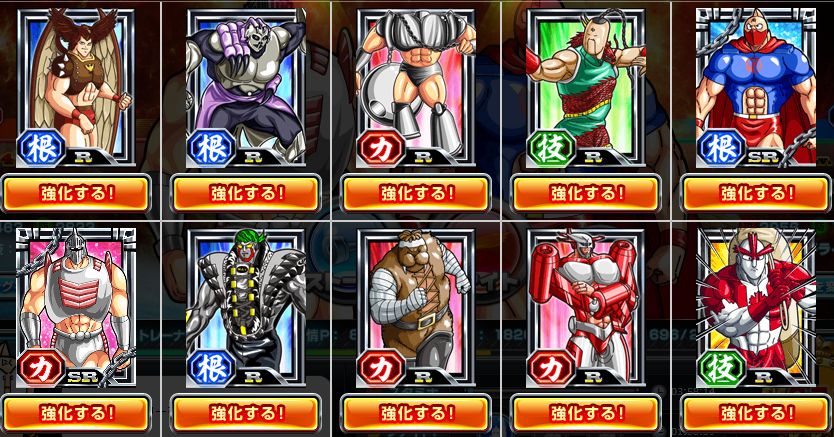The image size is (834, 437).
Task: Tap 強化する under the knight-helmet SR card
Action: (x=77, y=412)
